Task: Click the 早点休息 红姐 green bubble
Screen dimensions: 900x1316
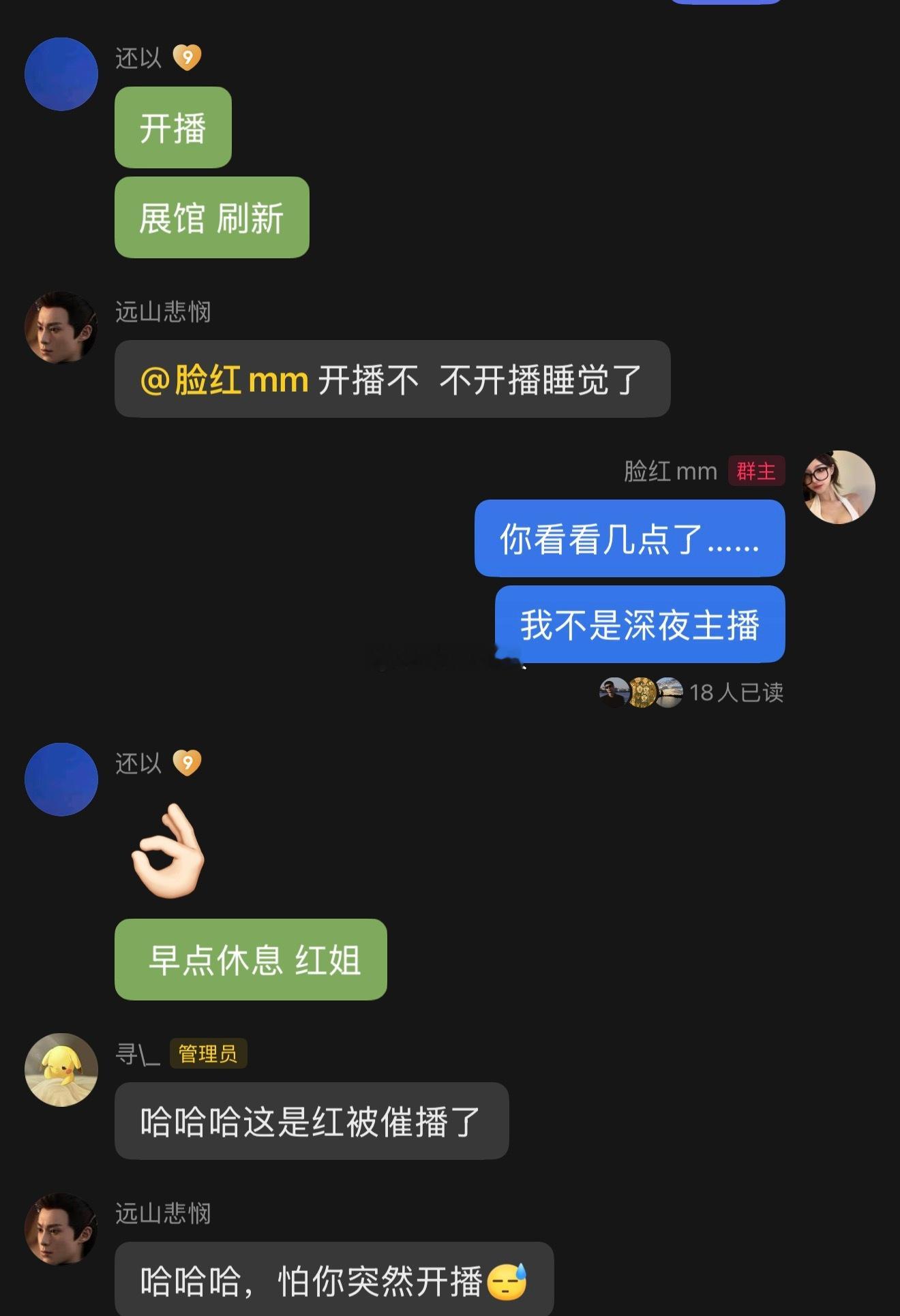Action: [x=250, y=960]
